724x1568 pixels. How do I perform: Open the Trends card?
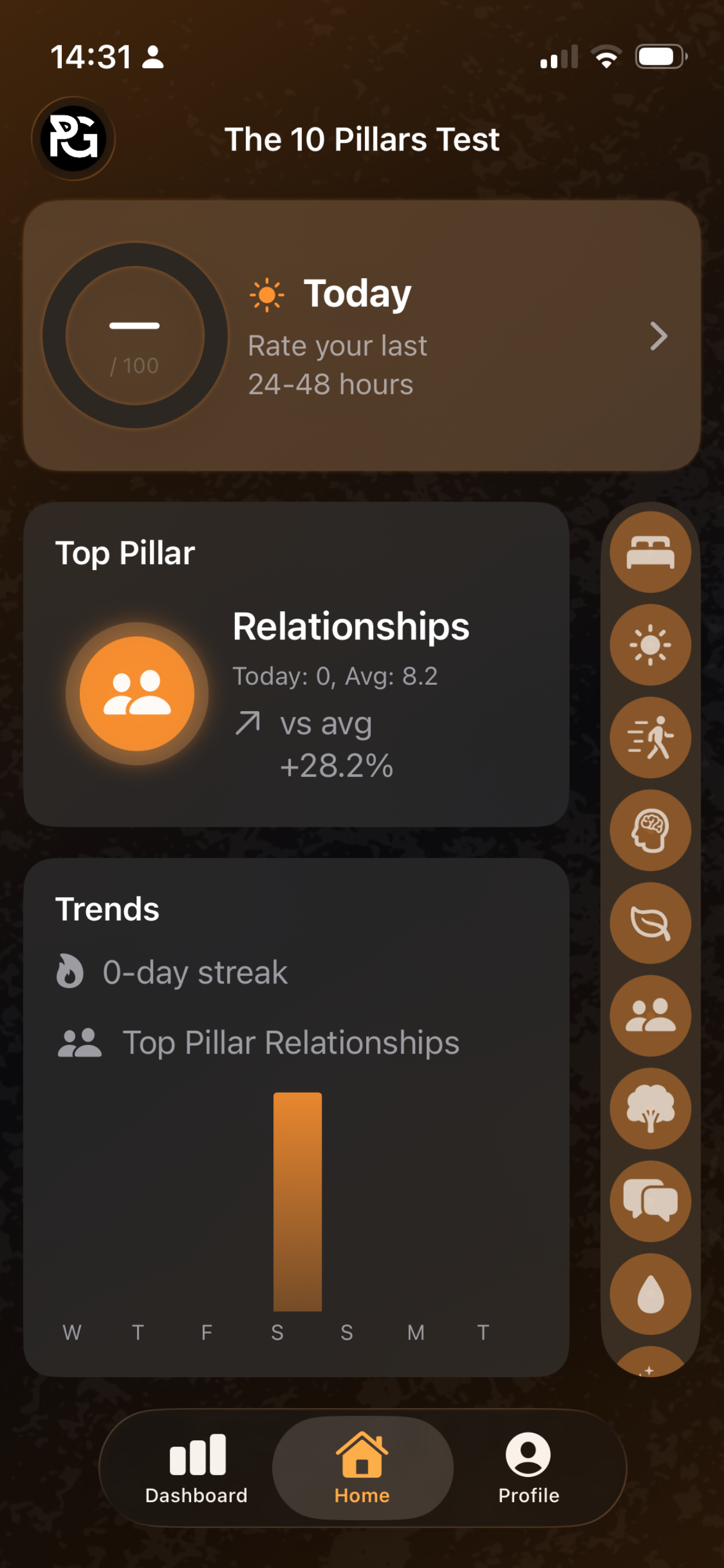point(296,1117)
